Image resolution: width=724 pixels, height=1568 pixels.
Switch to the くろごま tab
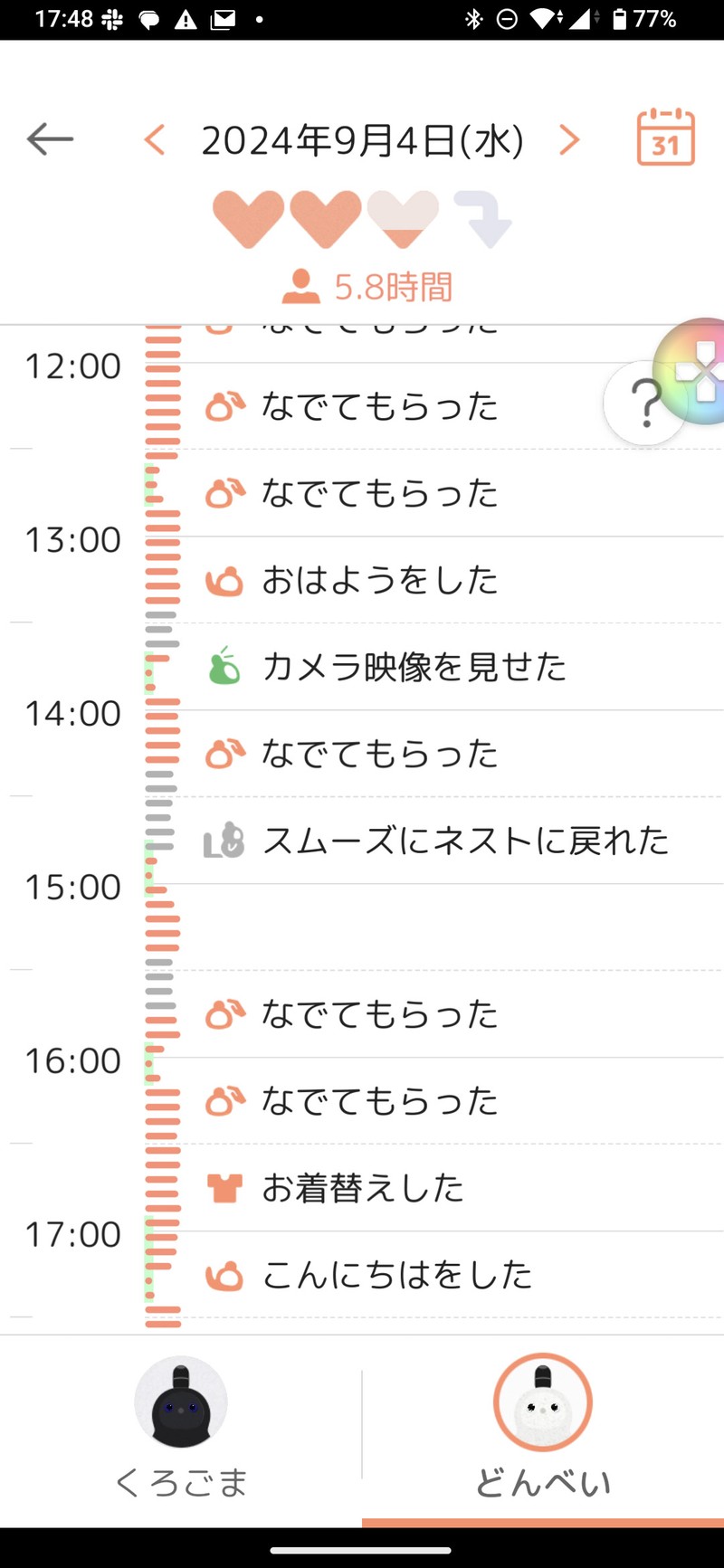click(181, 1430)
